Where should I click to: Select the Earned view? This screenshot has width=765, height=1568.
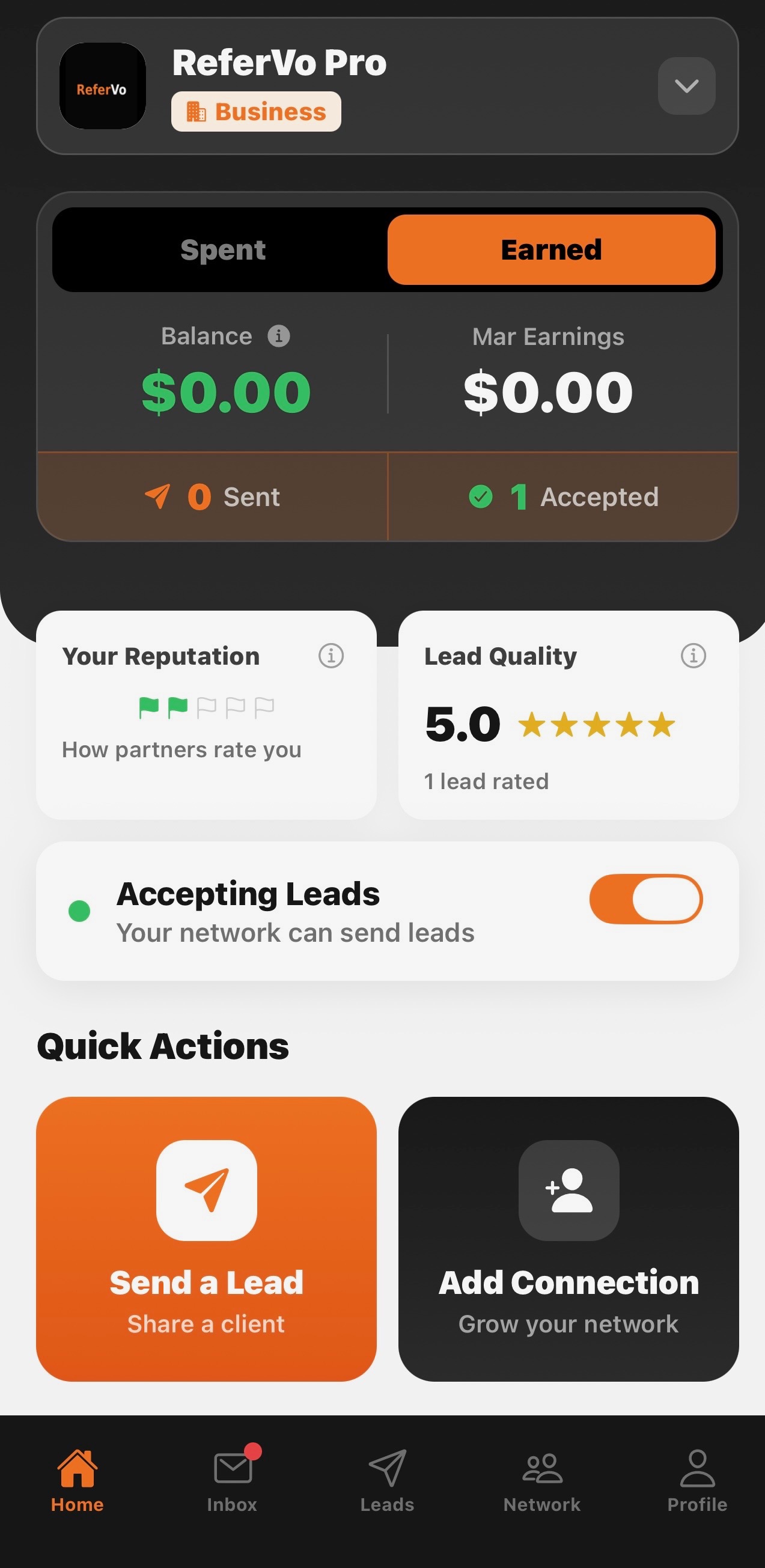click(550, 249)
